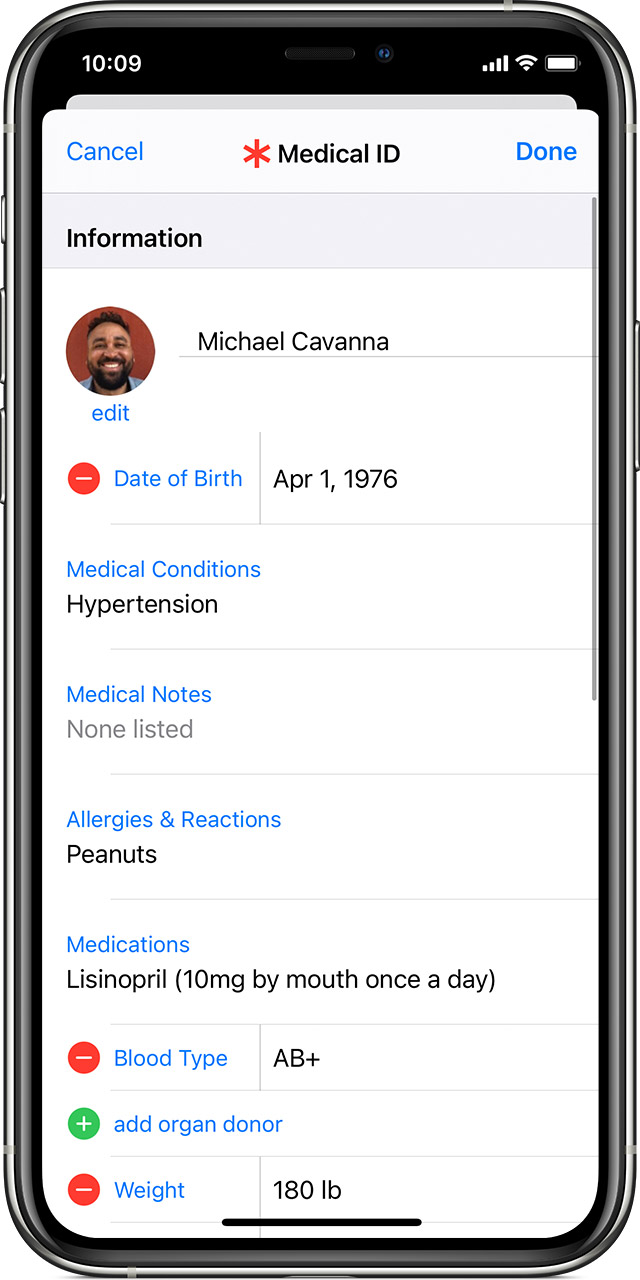640x1280 pixels.
Task: Edit the profile photo
Action: (110, 413)
